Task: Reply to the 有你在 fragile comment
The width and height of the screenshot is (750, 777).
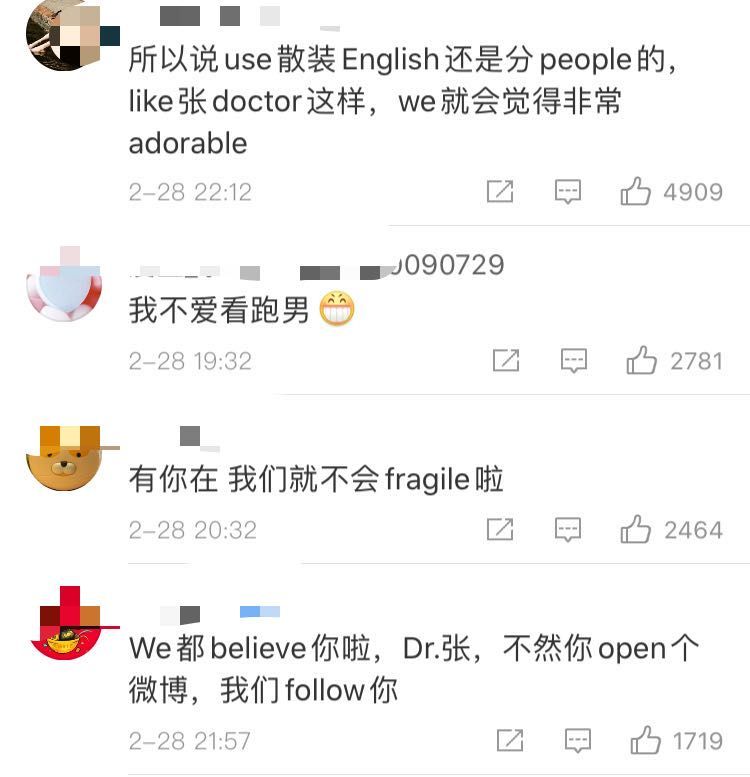Action: click(568, 529)
